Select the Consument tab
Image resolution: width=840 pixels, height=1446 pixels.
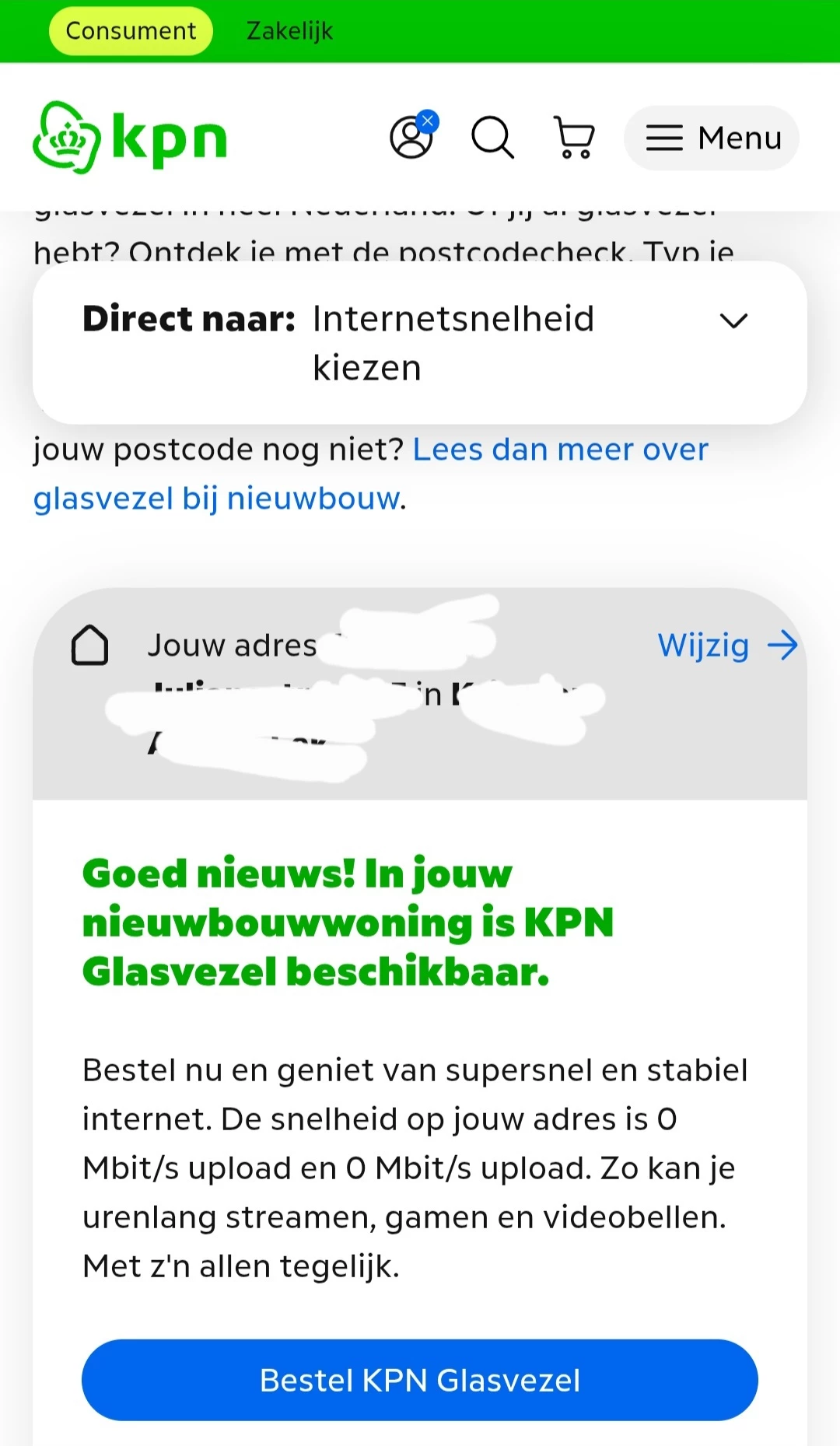click(131, 31)
